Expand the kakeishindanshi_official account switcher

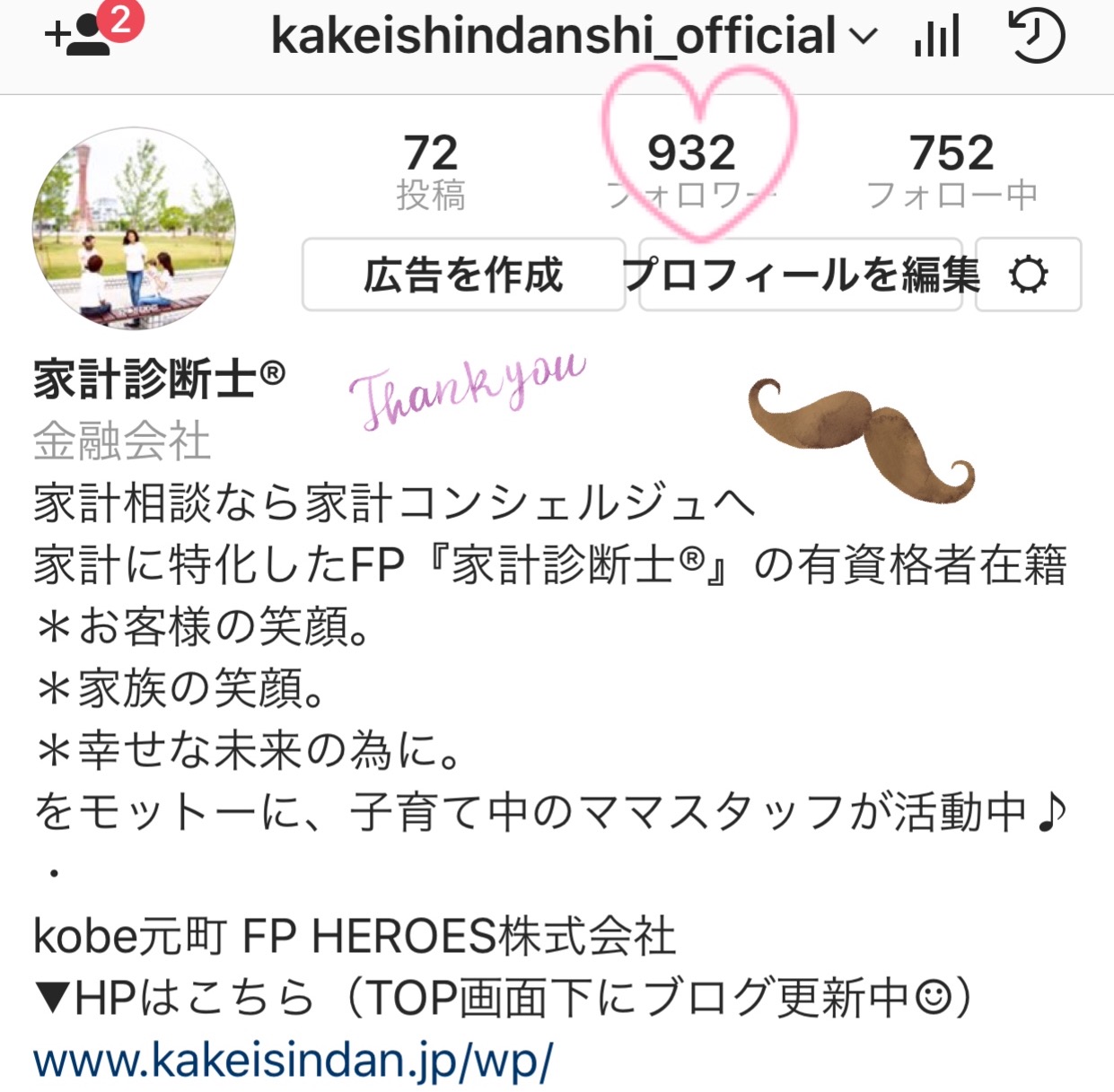(x=573, y=37)
